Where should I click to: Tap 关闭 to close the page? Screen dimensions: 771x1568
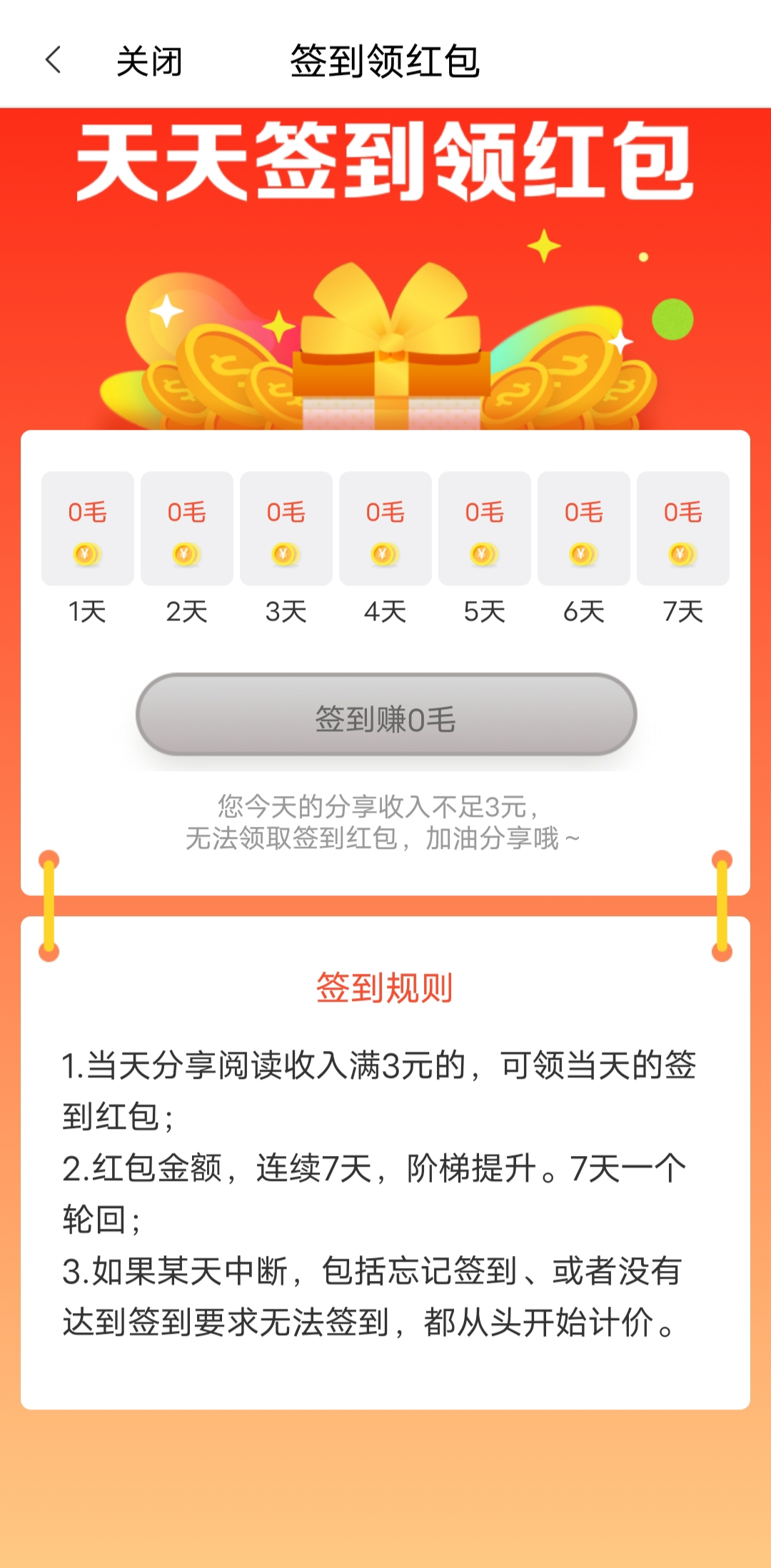tap(150, 61)
